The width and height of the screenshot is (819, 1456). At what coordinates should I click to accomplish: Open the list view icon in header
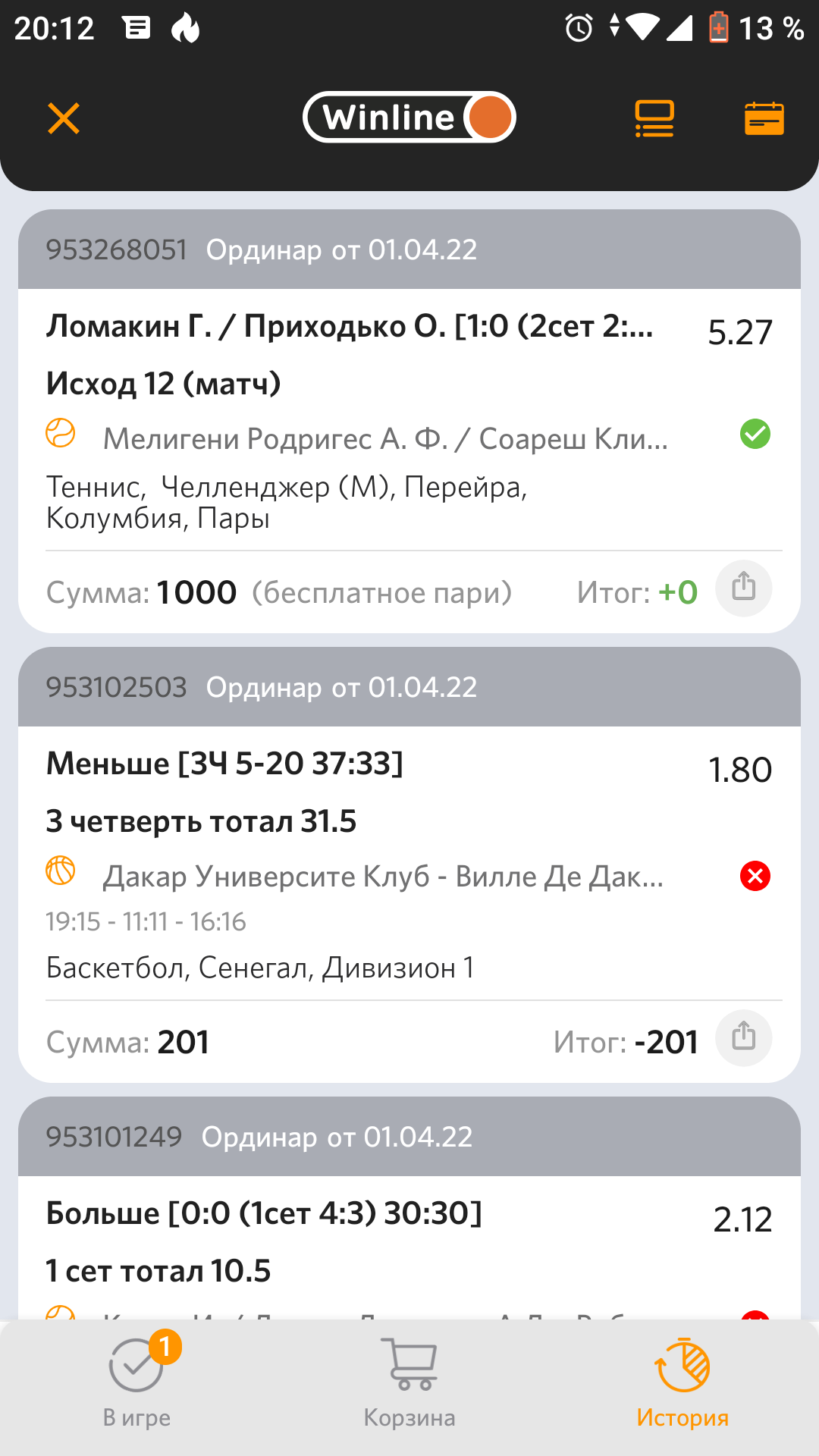654,119
